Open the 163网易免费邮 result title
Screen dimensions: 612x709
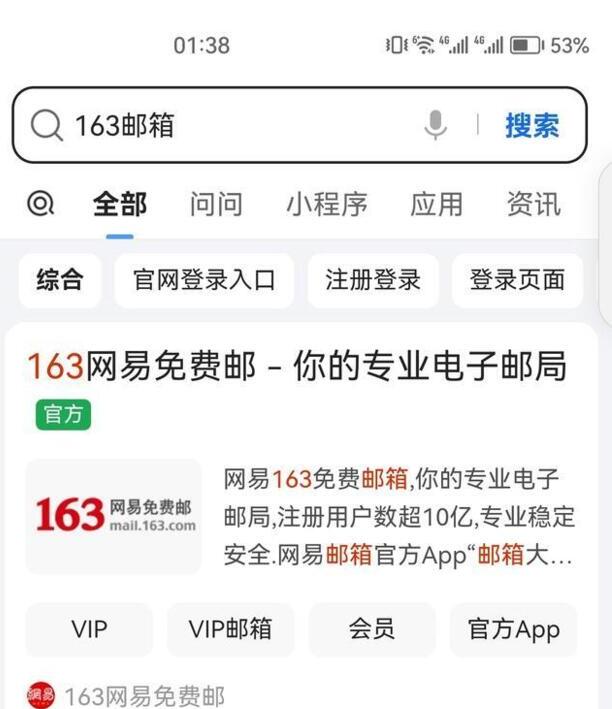pyautogui.click(x=296, y=367)
